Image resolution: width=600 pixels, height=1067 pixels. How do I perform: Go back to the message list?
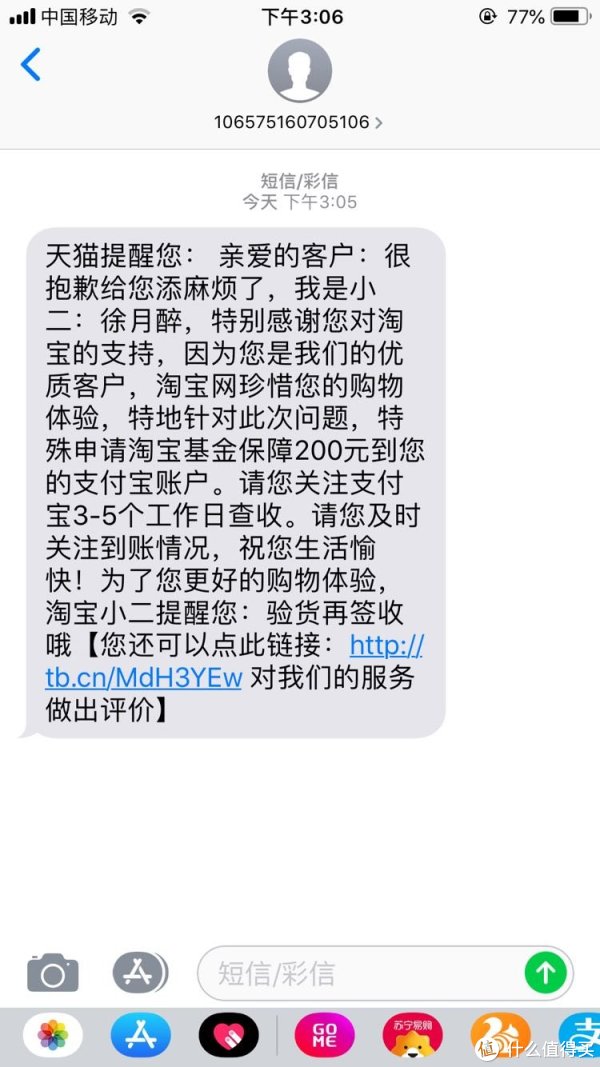coord(31,65)
